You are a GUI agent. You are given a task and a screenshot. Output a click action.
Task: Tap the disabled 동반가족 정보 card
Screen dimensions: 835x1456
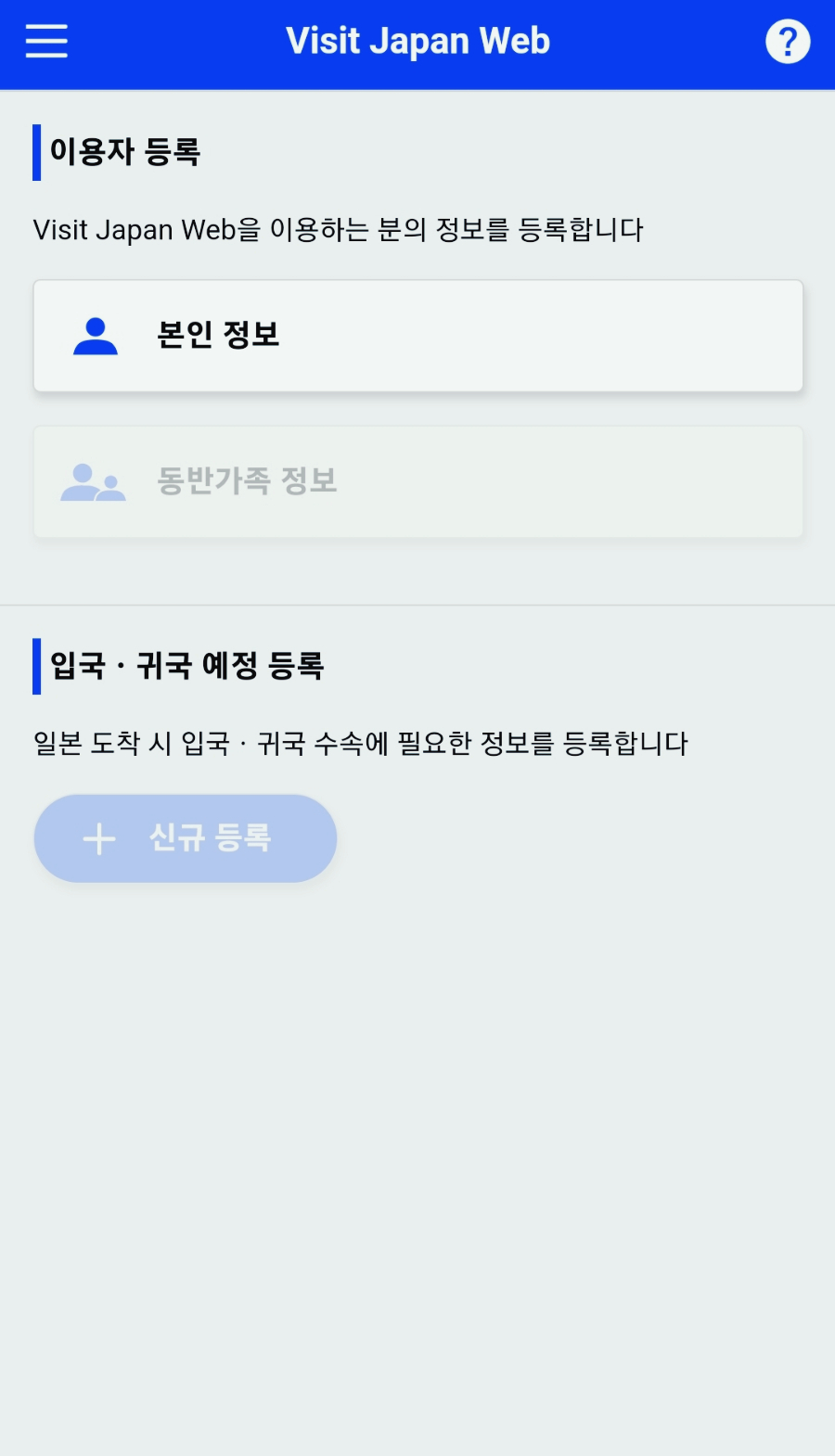coord(417,481)
